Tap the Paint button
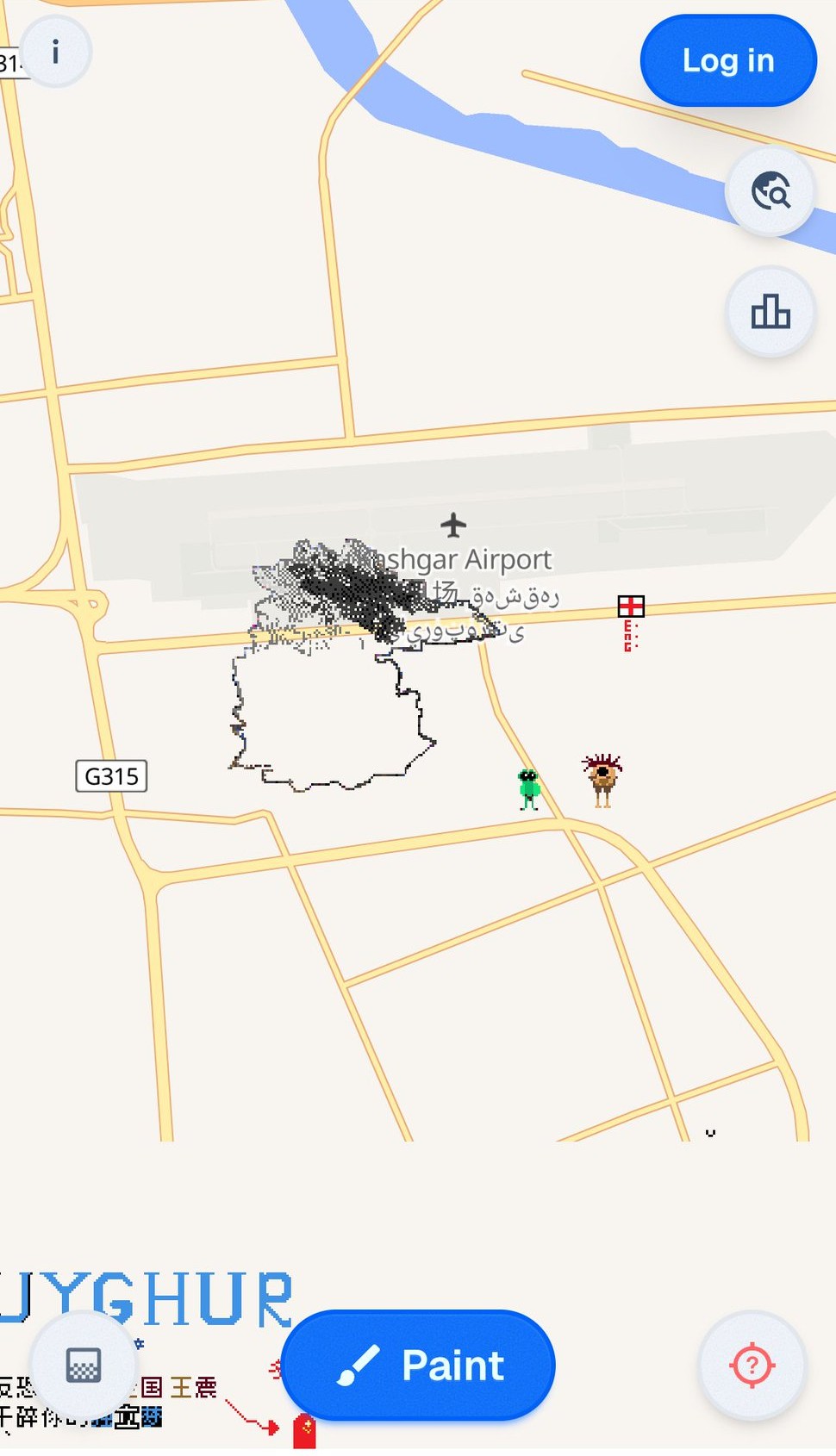The width and height of the screenshot is (836, 1456). pyautogui.click(x=418, y=1366)
